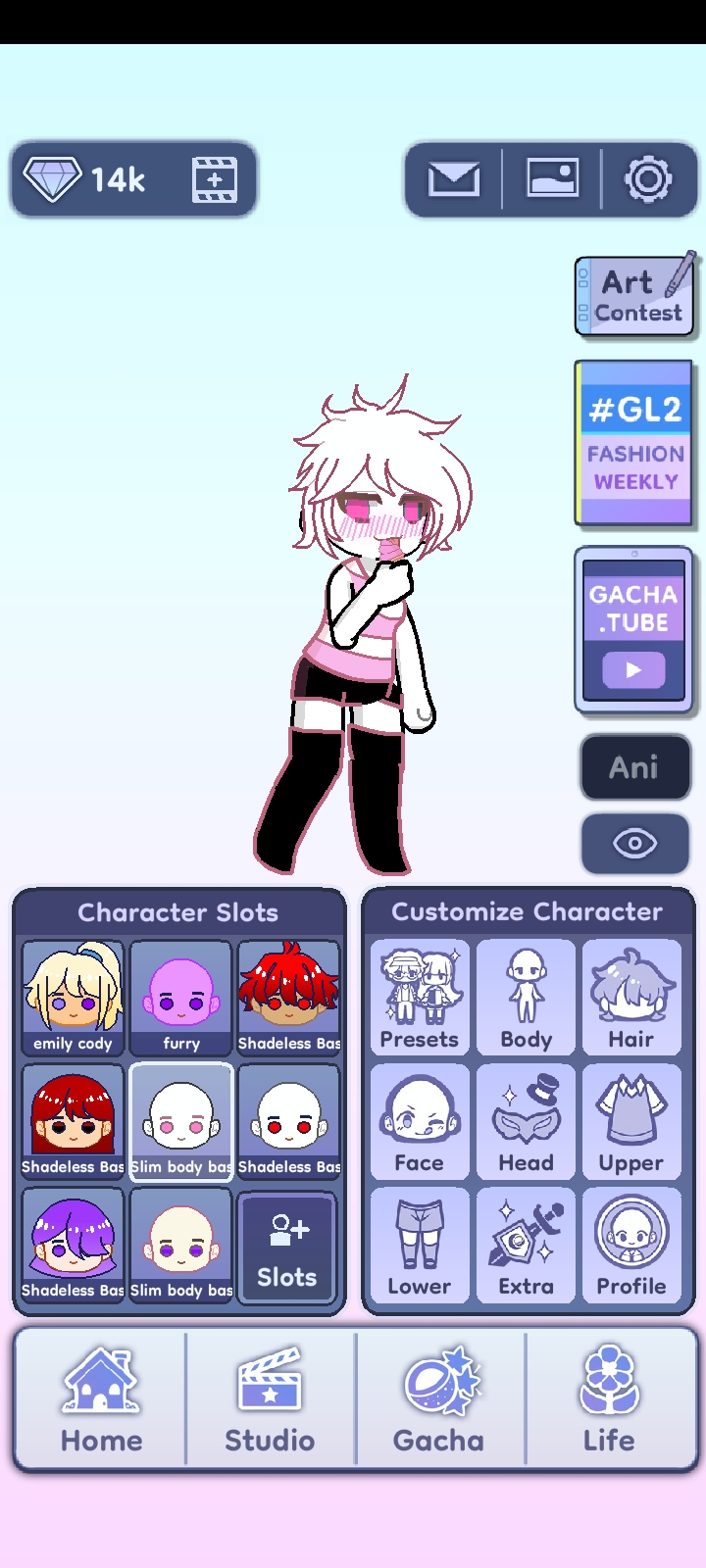Go to the Gacha tab

coord(439,1399)
